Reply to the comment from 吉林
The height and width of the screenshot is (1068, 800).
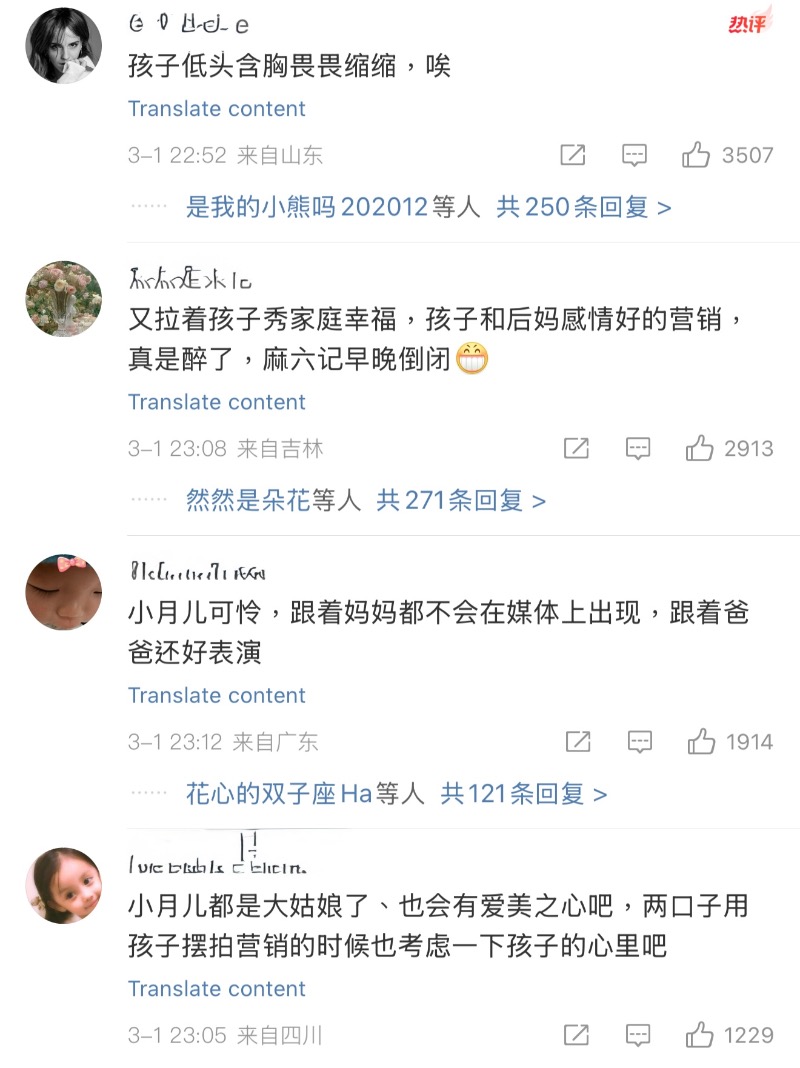638,449
